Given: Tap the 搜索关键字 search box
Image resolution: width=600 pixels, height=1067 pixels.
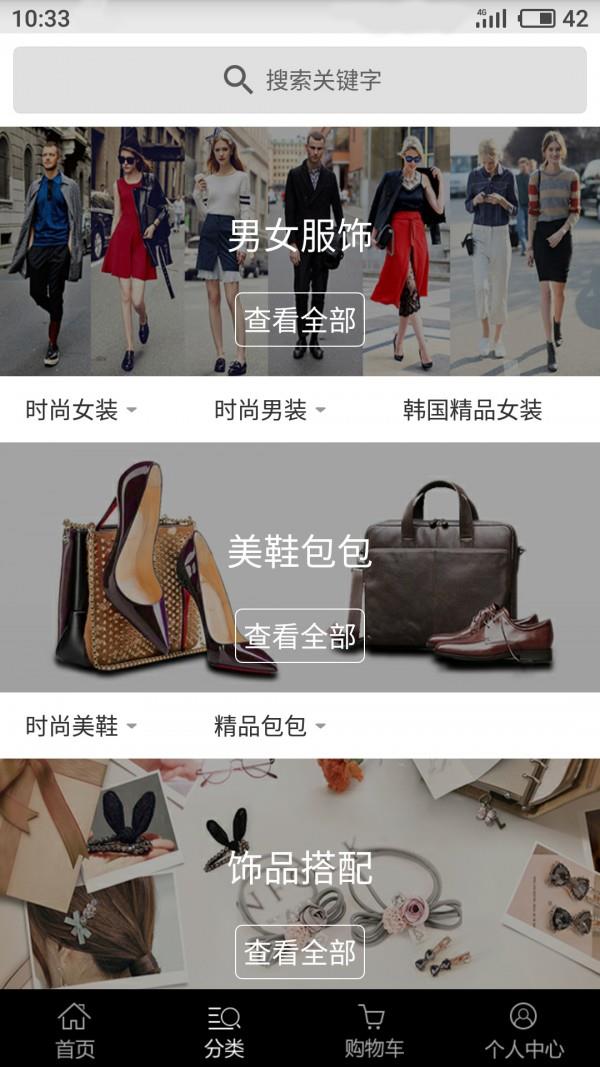Looking at the screenshot, I should click(x=300, y=80).
